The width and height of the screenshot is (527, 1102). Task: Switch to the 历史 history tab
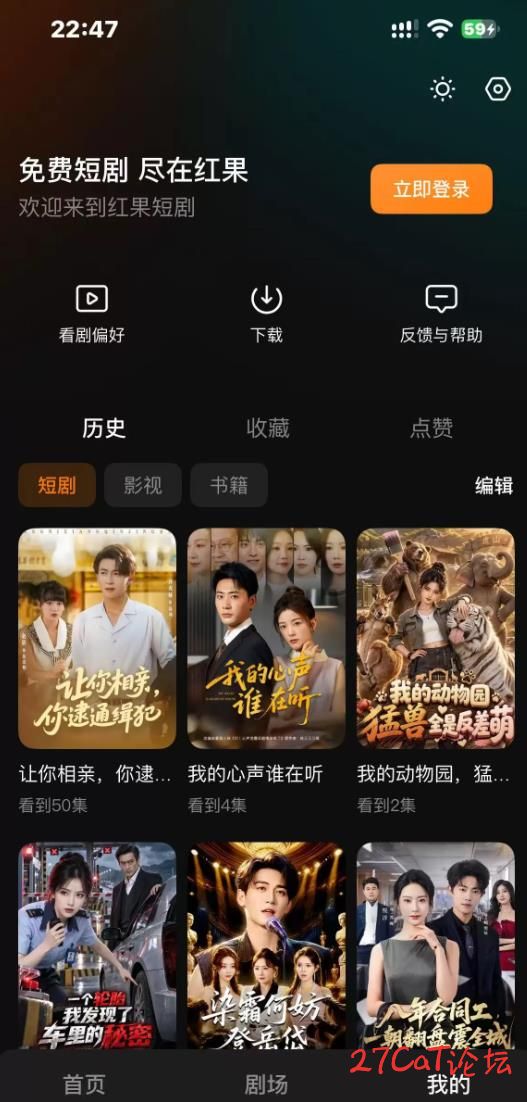pos(104,428)
